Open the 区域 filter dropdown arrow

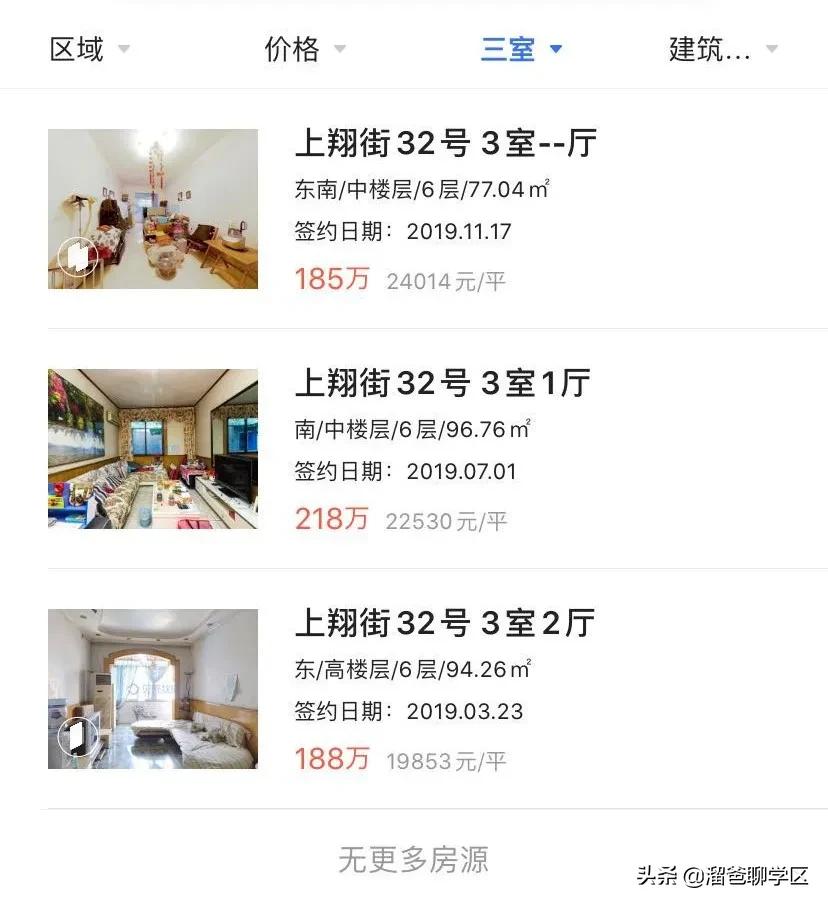[123, 49]
